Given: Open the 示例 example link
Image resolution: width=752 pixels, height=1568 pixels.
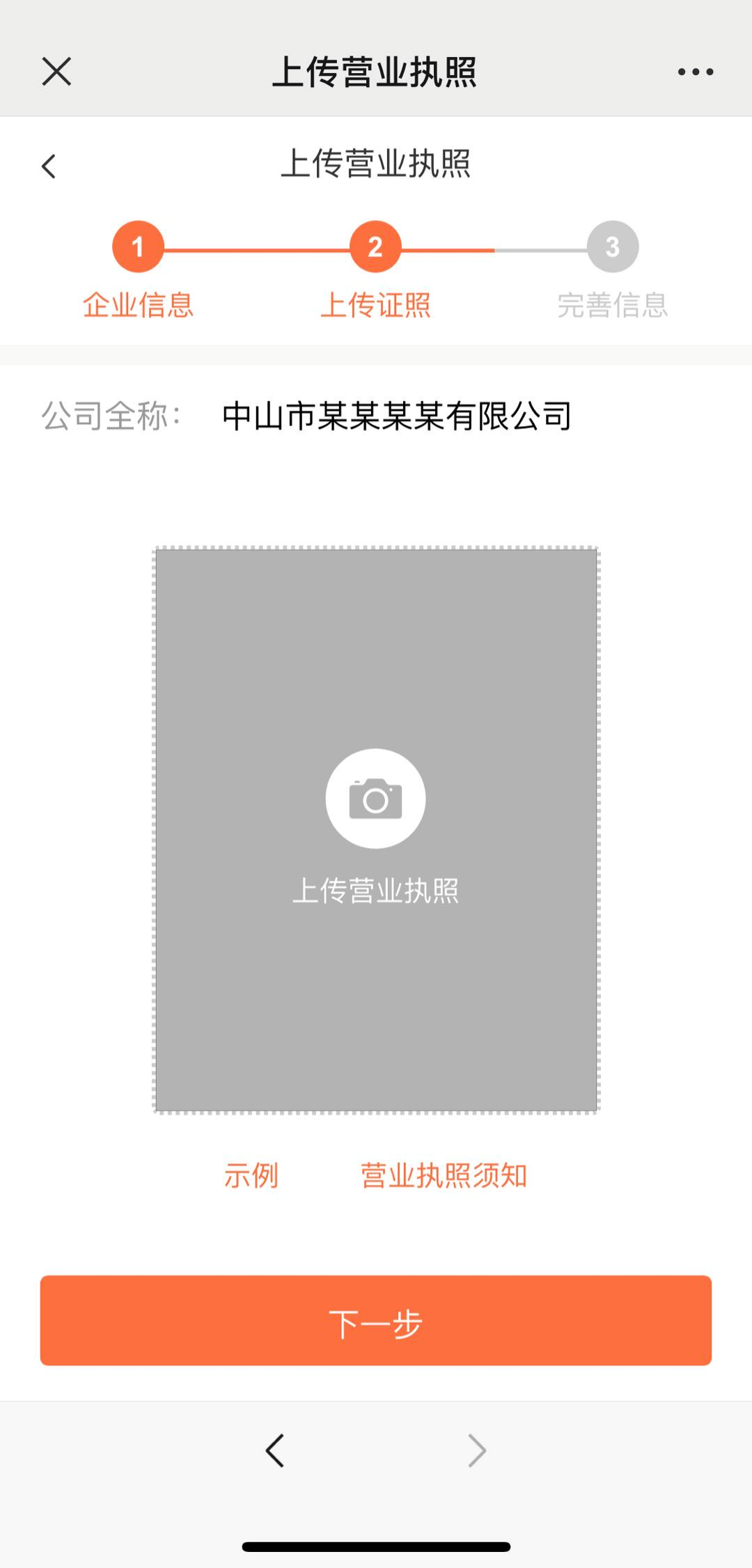Looking at the screenshot, I should click(251, 1176).
